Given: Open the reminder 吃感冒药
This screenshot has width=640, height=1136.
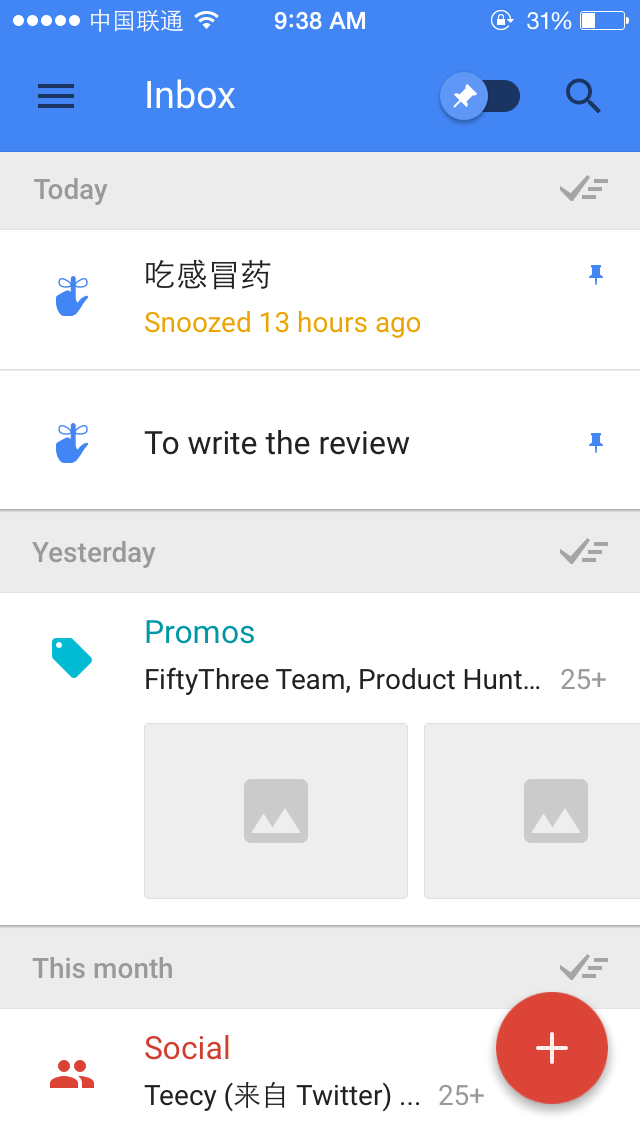Looking at the screenshot, I should tap(320, 299).
